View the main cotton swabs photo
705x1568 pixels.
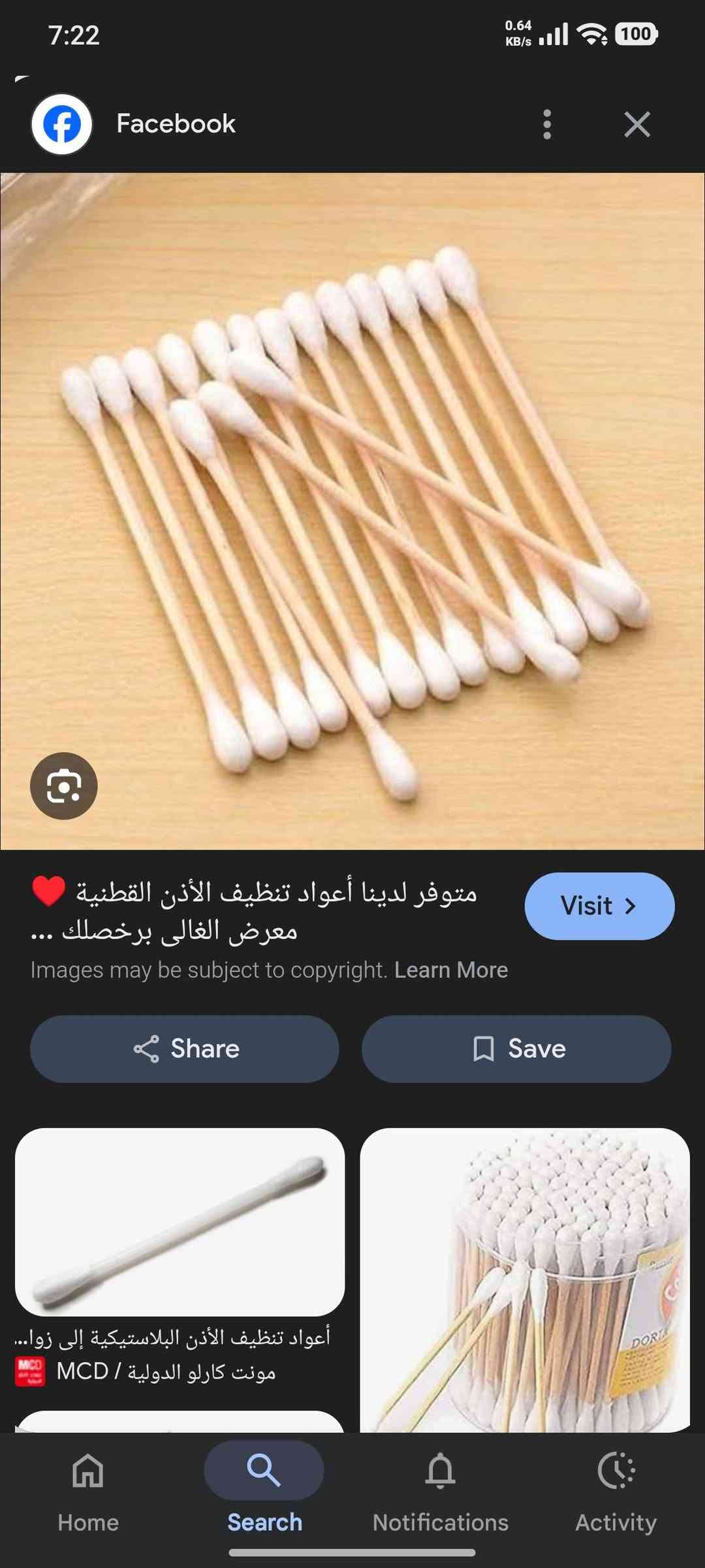352,511
